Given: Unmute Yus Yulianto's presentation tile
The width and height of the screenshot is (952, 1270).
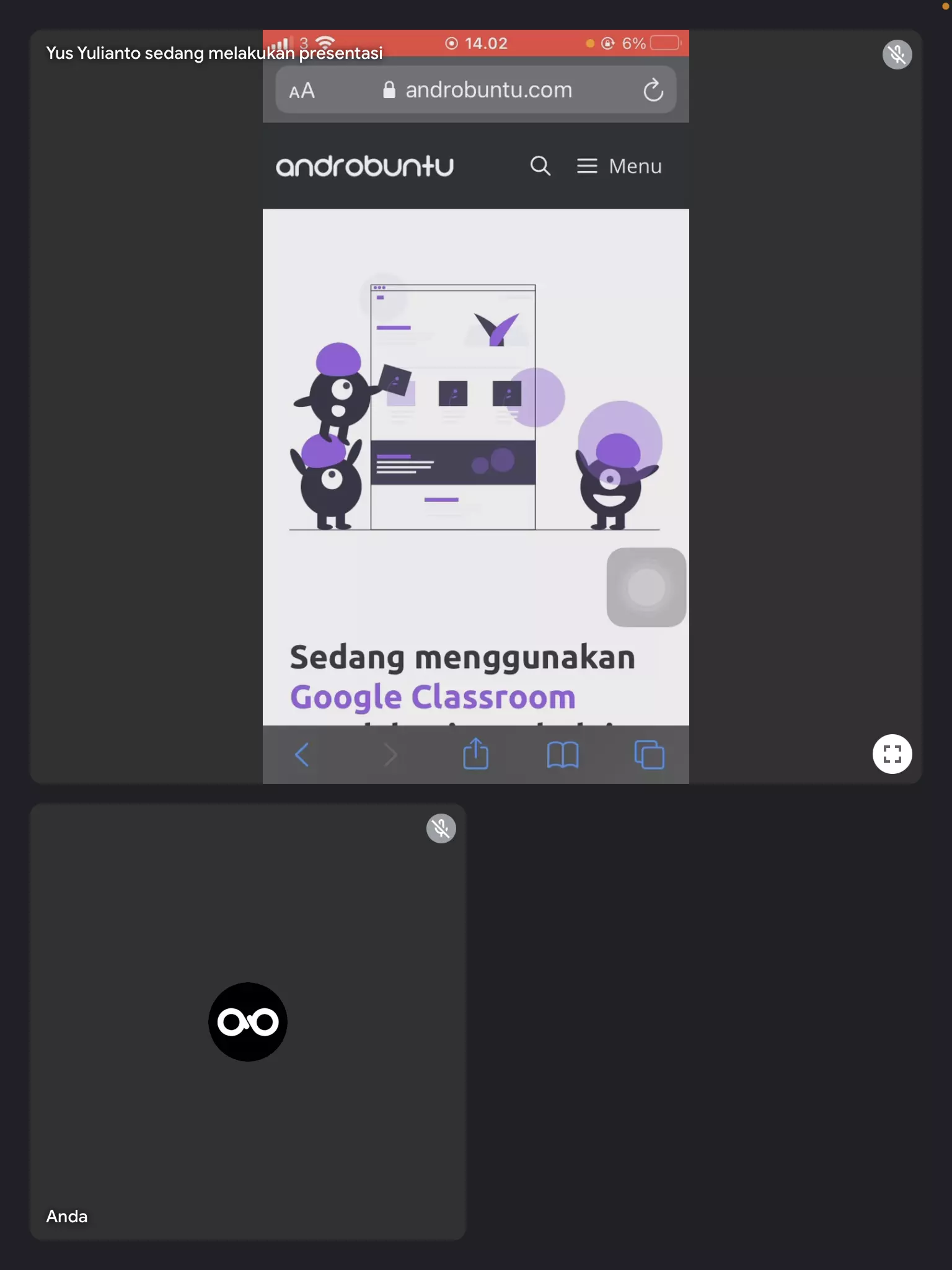Looking at the screenshot, I should click(897, 54).
